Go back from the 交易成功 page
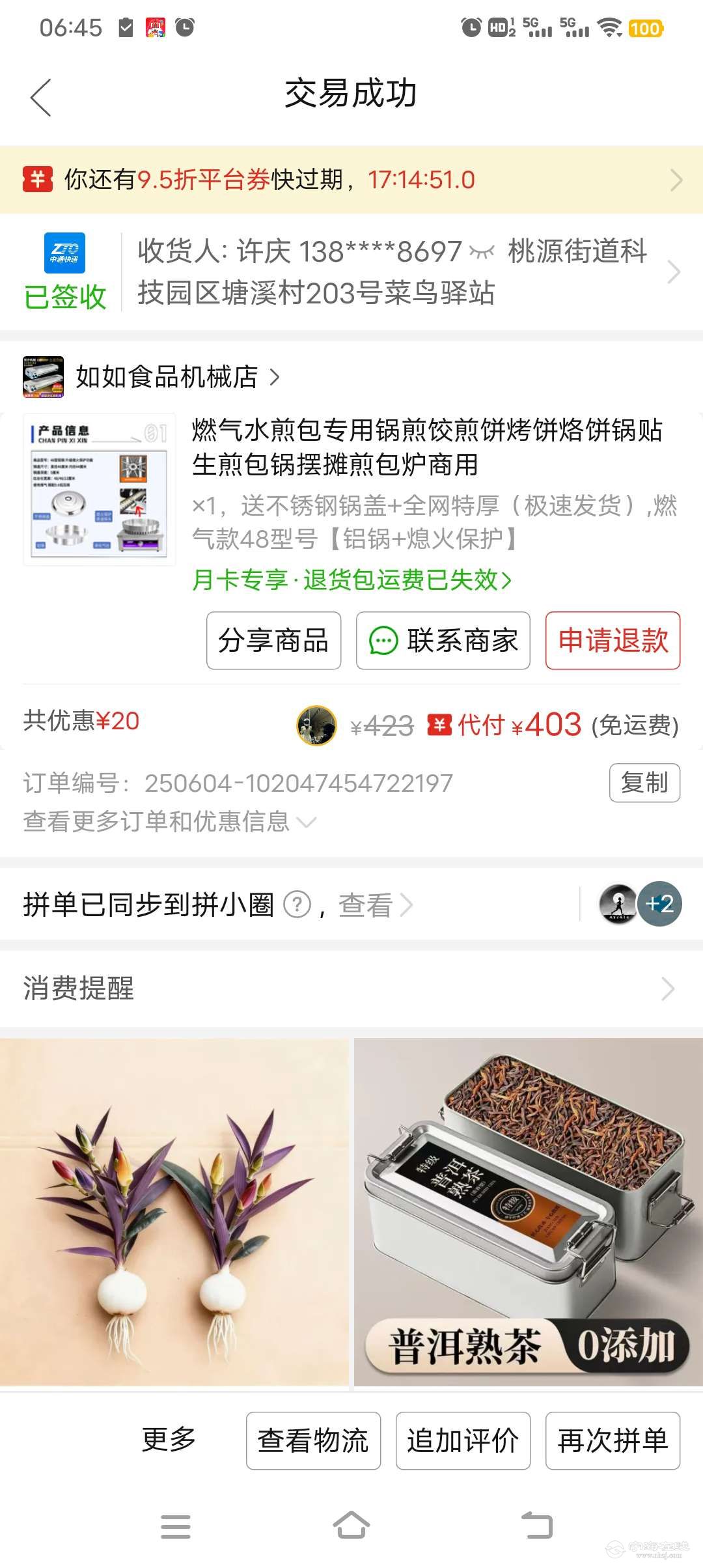This screenshot has height=1568, width=703. point(40,98)
